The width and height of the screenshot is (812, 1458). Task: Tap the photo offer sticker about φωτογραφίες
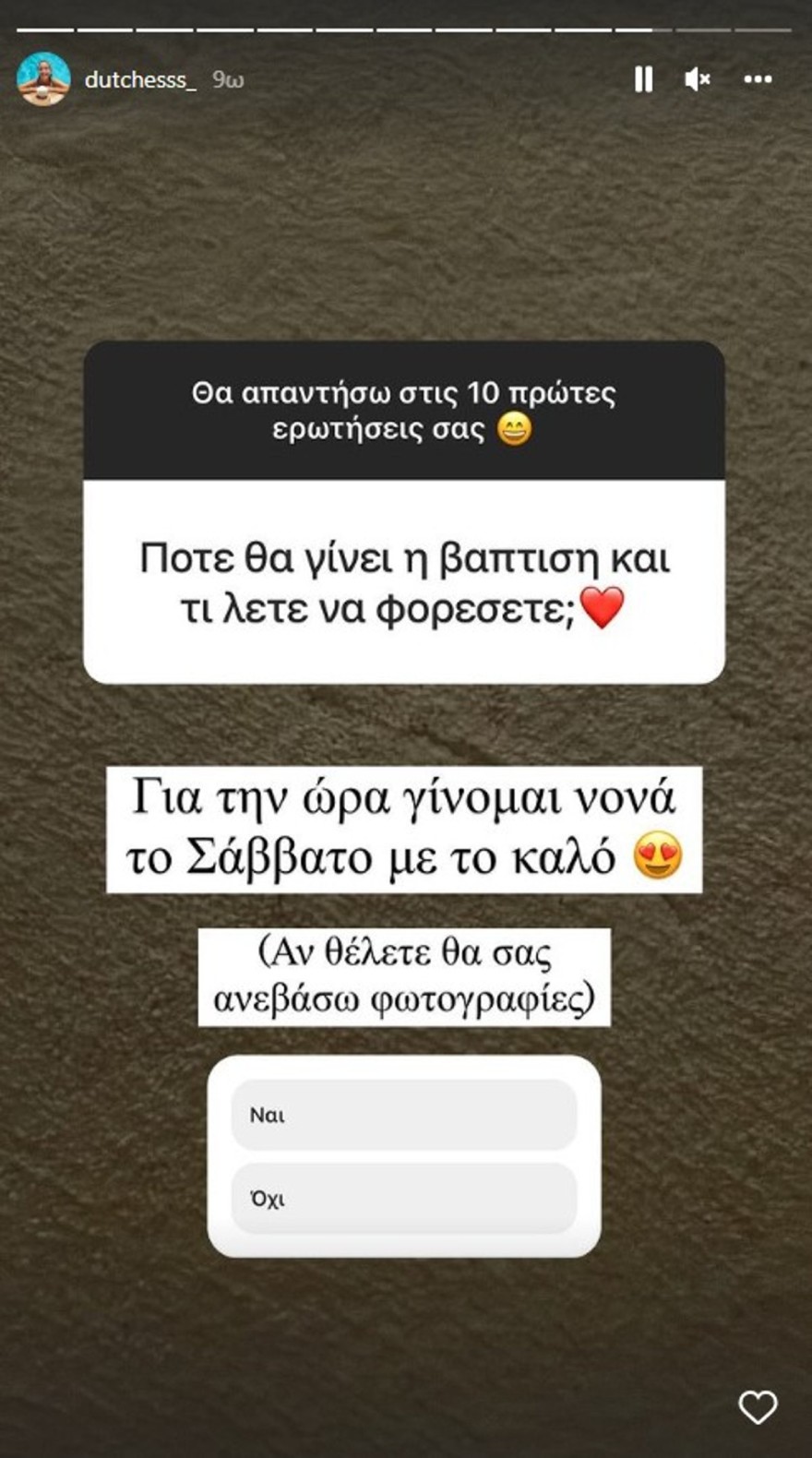tap(403, 974)
